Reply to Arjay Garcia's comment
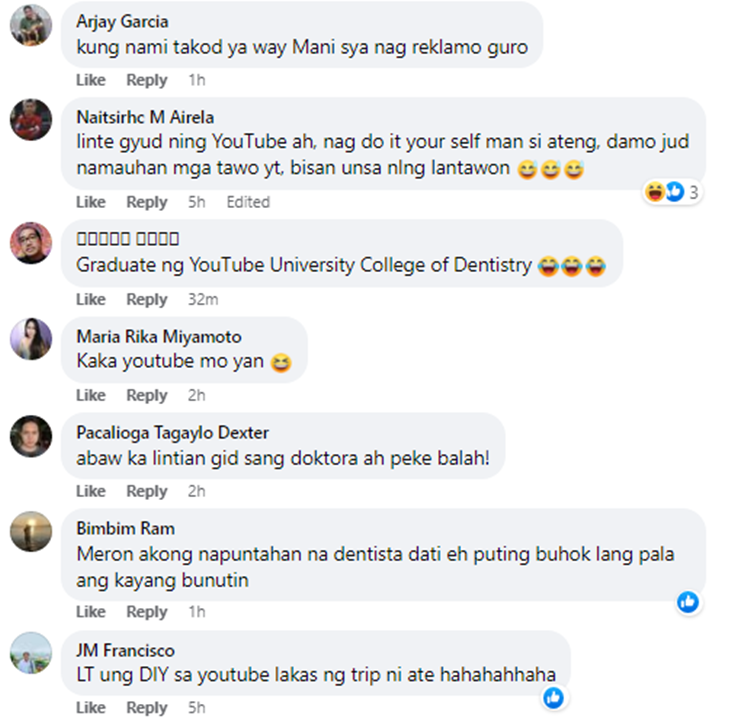The width and height of the screenshot is (750, 725). pos(146,80)
